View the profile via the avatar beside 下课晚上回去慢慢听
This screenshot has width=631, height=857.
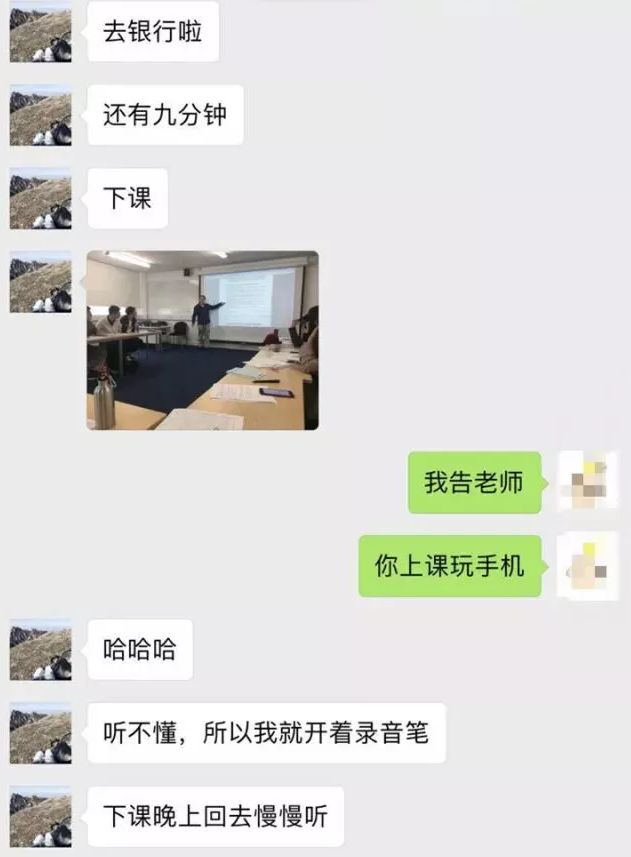coord(41,816)
